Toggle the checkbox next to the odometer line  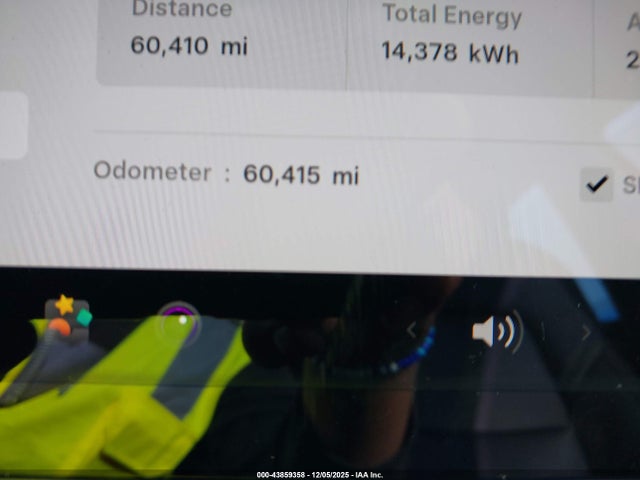click(596, 184)
